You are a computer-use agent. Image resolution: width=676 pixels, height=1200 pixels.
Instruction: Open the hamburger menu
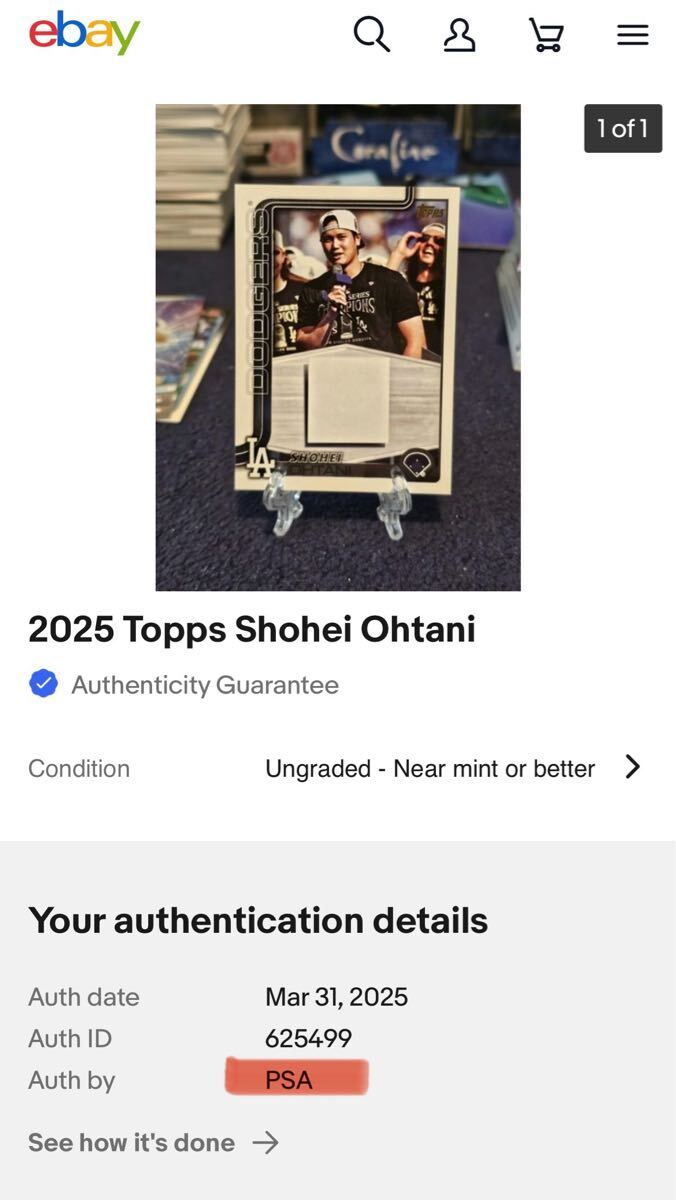point(632,36)
